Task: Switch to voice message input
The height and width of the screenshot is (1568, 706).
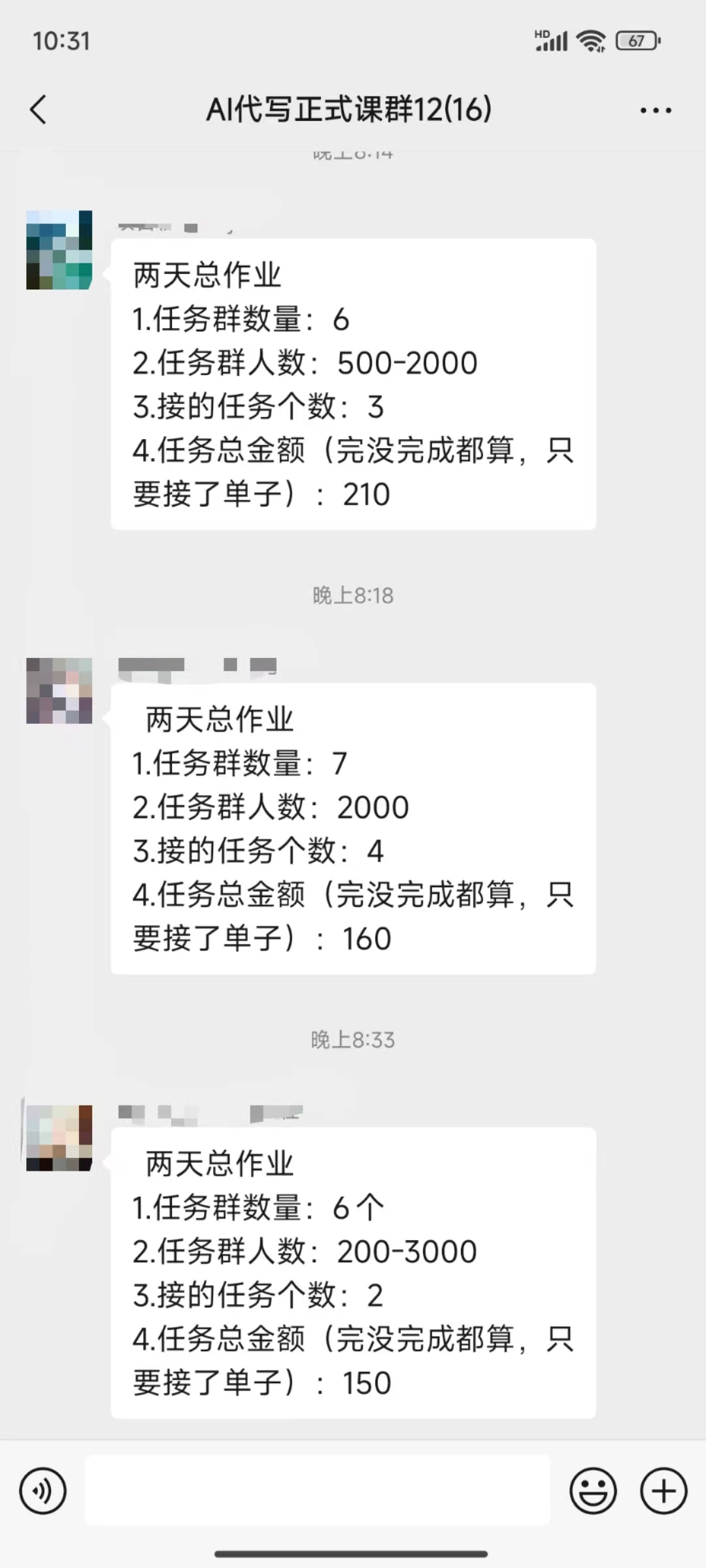Action: (x=43, y=1490)
